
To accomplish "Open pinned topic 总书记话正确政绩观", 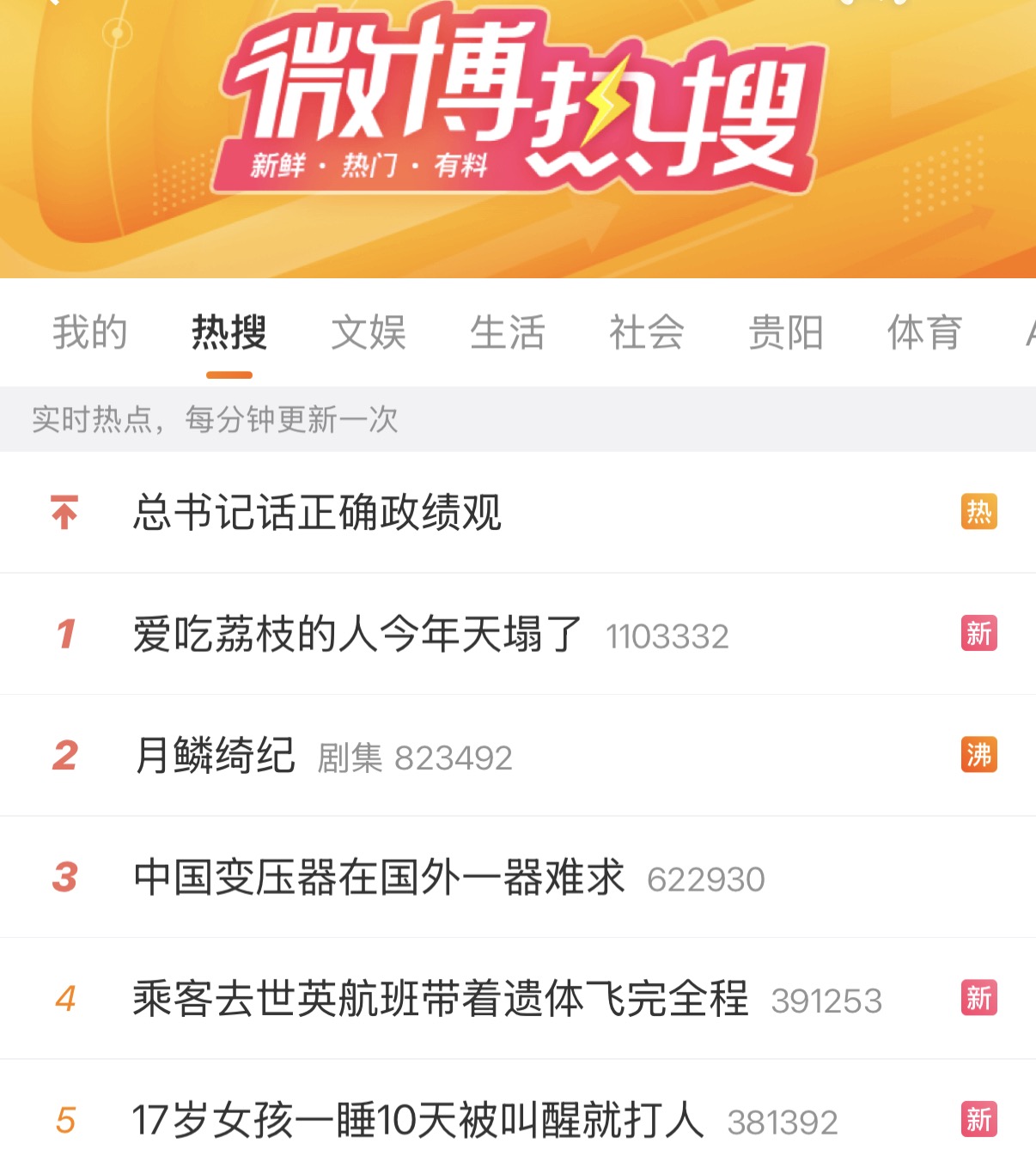I will [x=317, y=513].
